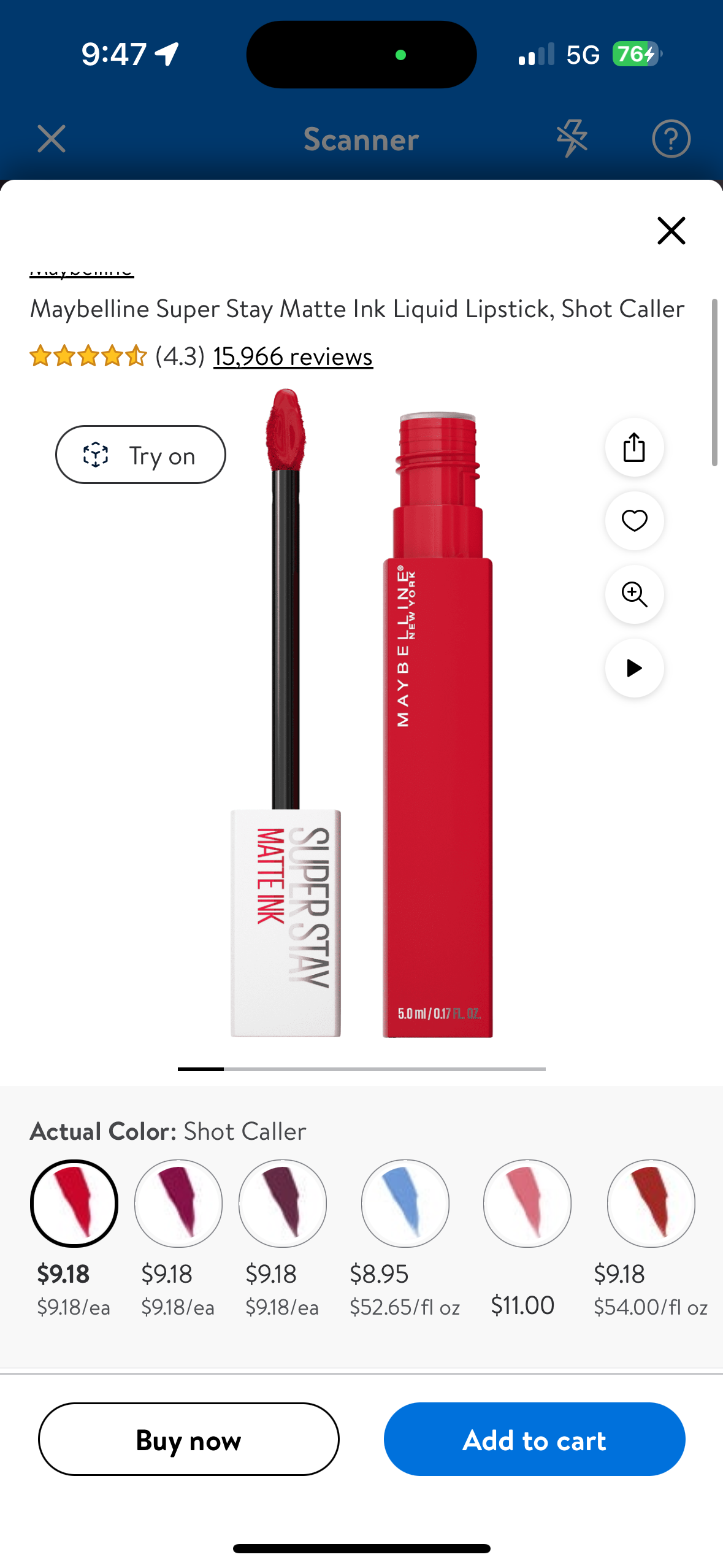Open scanner help question mark
Image resolution: width=723 pixels, height=1568 pixels.
tap(671, 139)
